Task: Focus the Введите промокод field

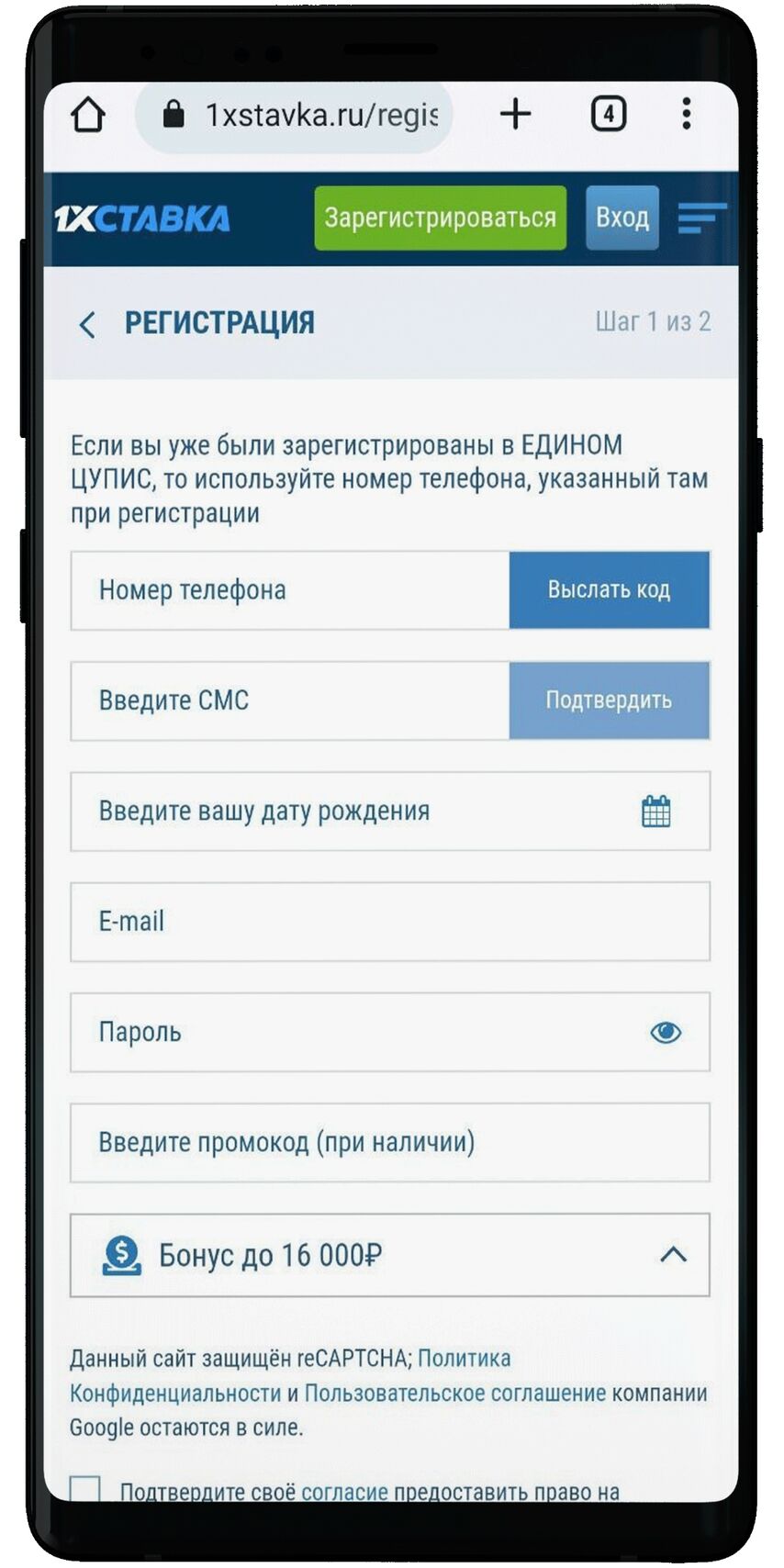Action: coord(389,1143)
